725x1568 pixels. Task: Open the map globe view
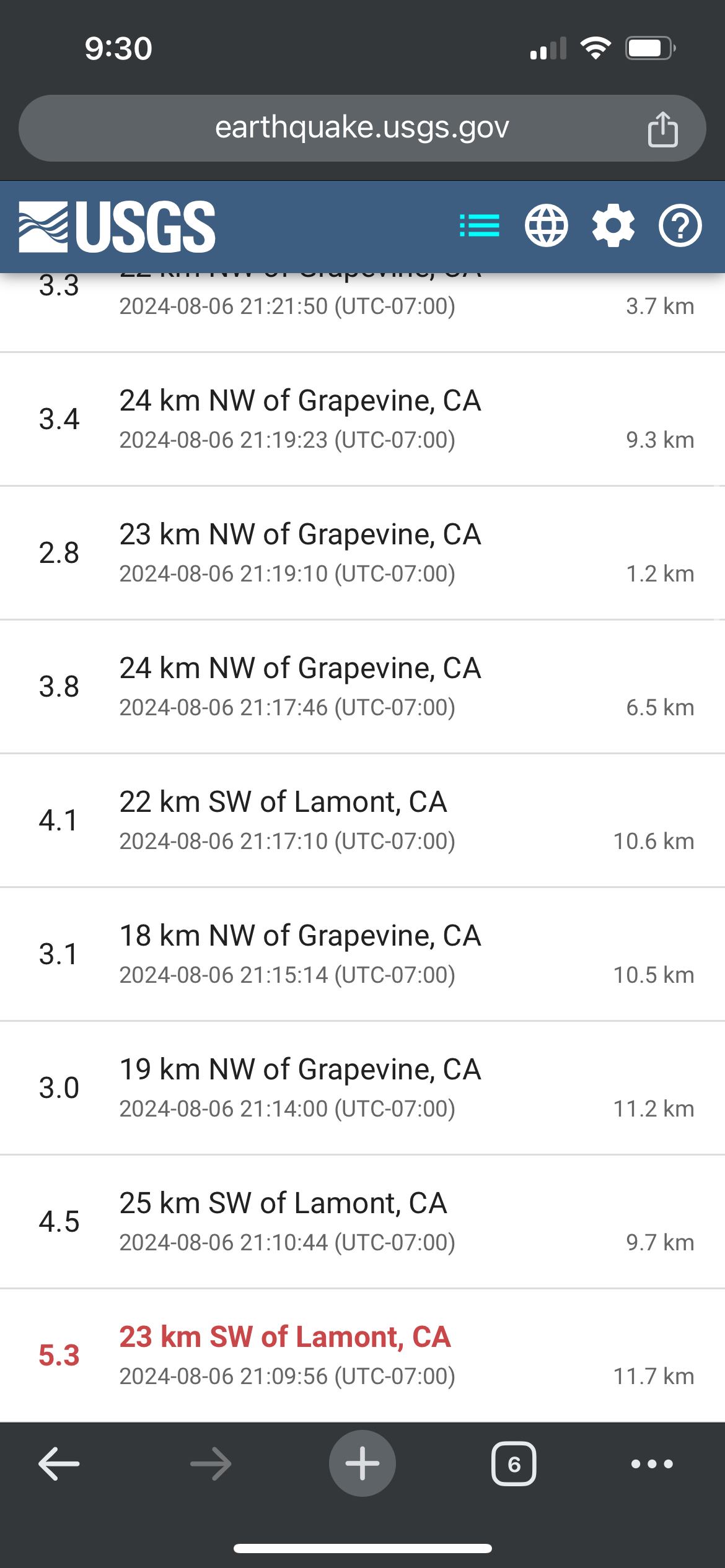pos(547,226)
